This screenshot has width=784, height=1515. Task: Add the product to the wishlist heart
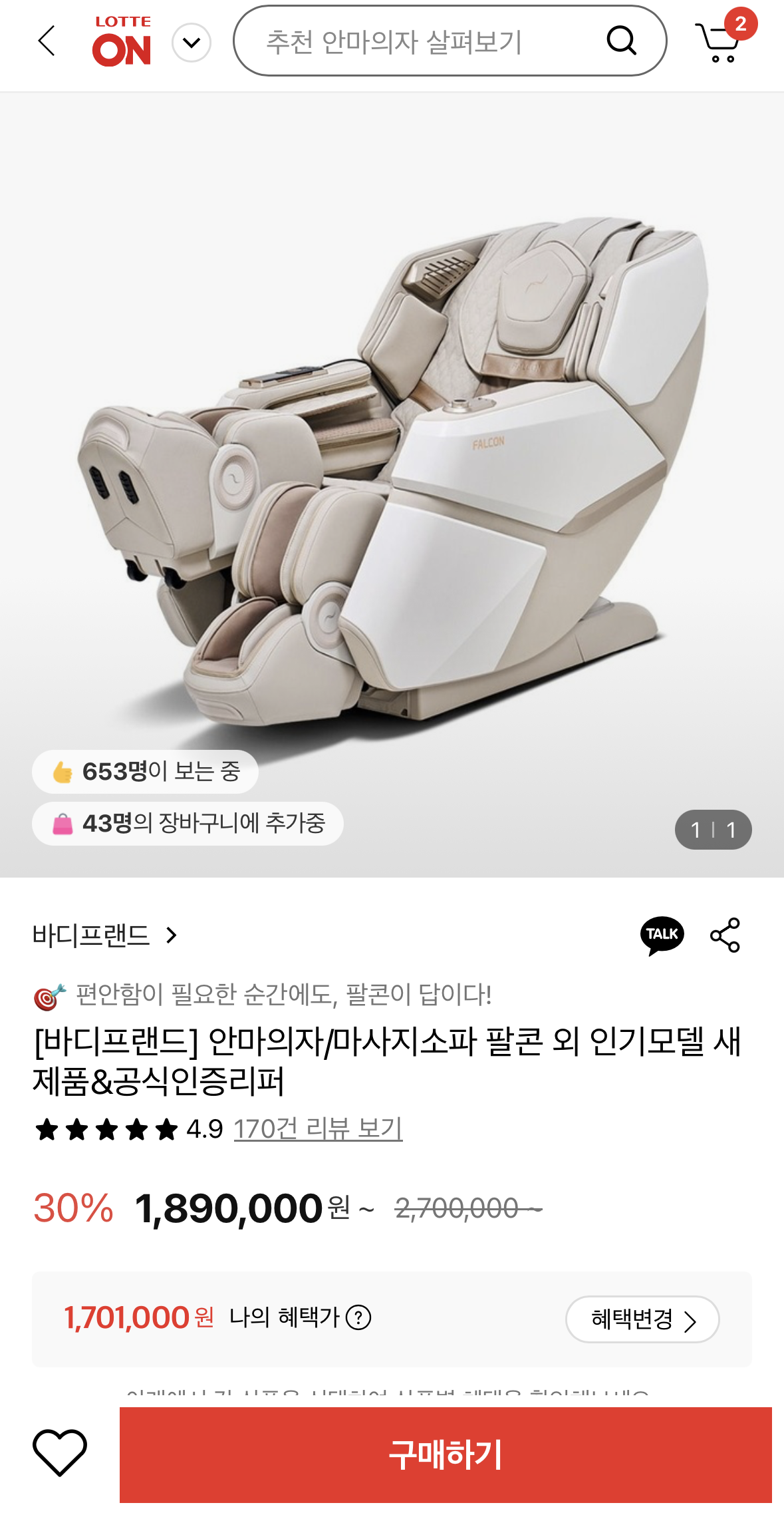click(x=60, y=1452)
